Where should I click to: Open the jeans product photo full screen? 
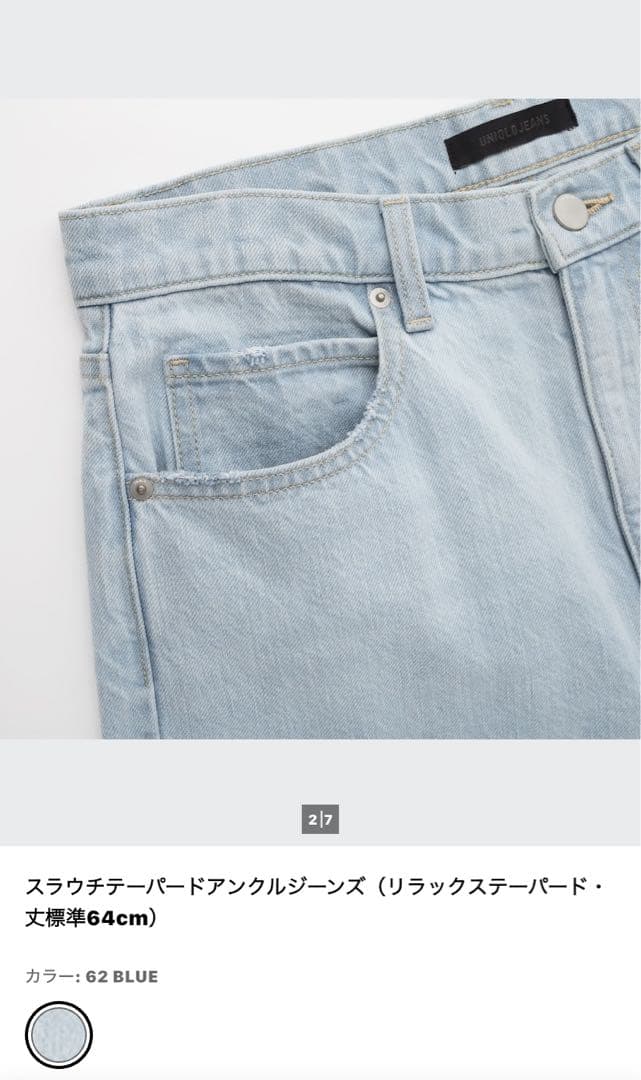(x=320, y=418)
